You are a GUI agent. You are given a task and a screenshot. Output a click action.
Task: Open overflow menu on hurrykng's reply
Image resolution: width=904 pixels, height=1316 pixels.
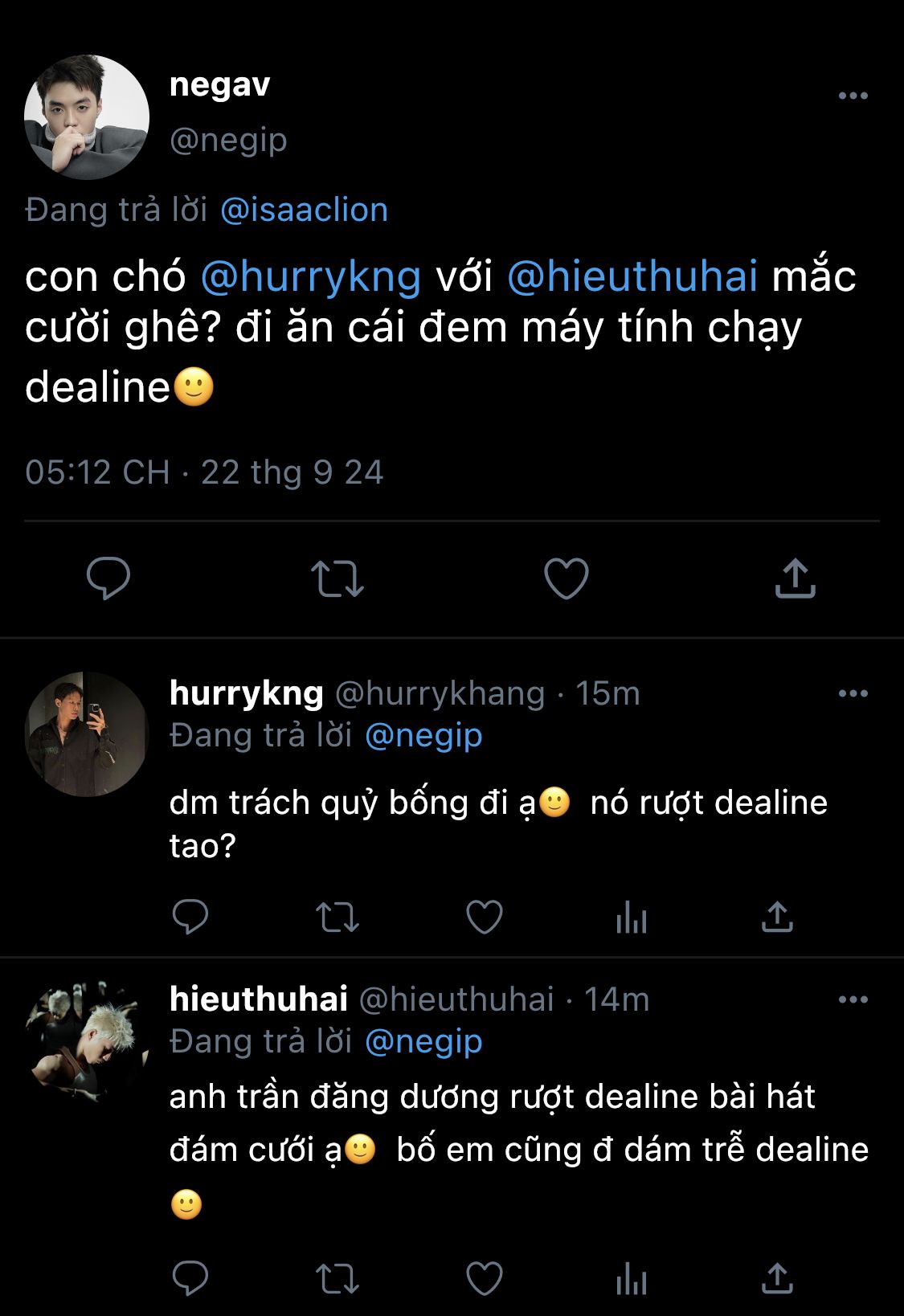coord(853,693)
